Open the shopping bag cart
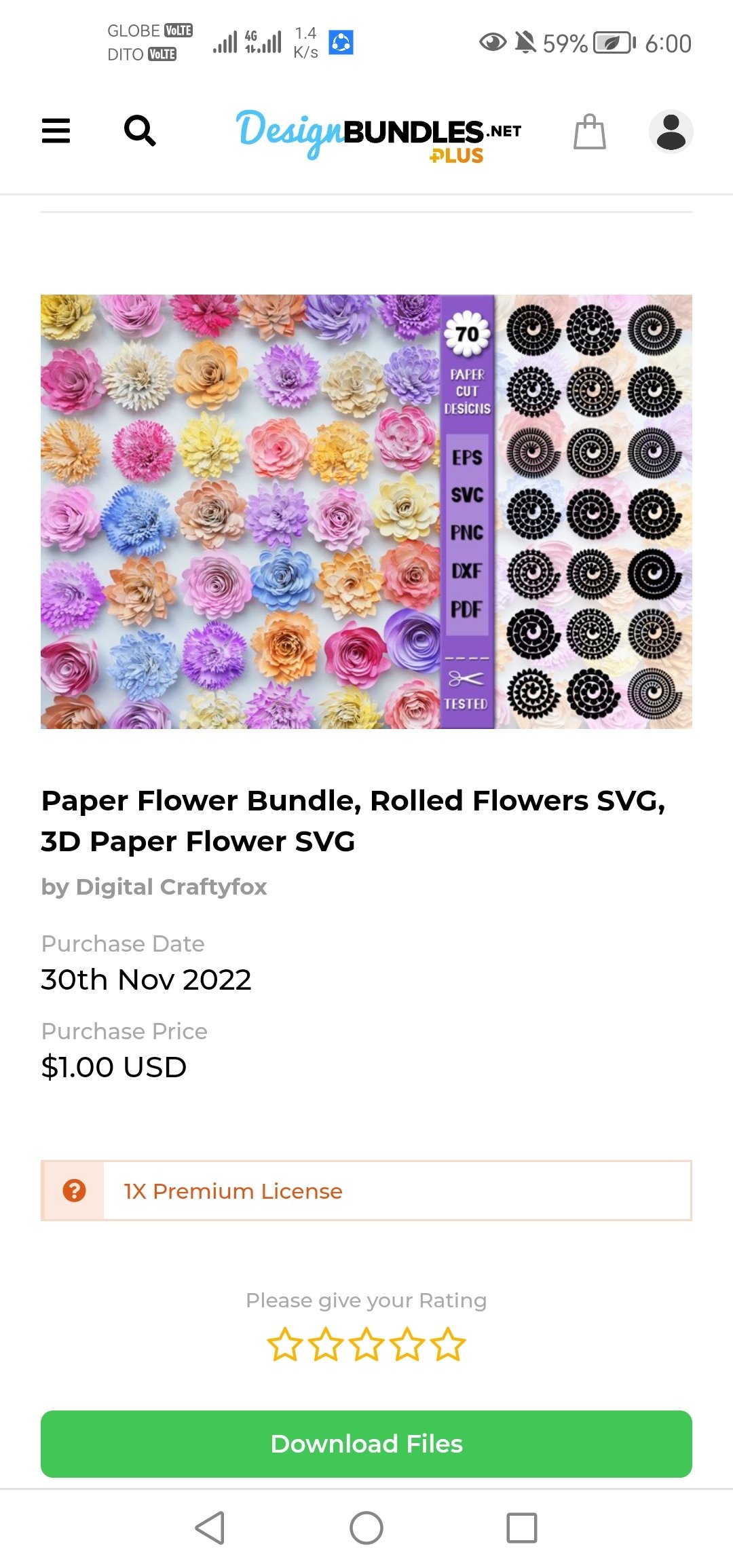The width and height of the screenshot is (733, 1568). (x=589, y=131)
